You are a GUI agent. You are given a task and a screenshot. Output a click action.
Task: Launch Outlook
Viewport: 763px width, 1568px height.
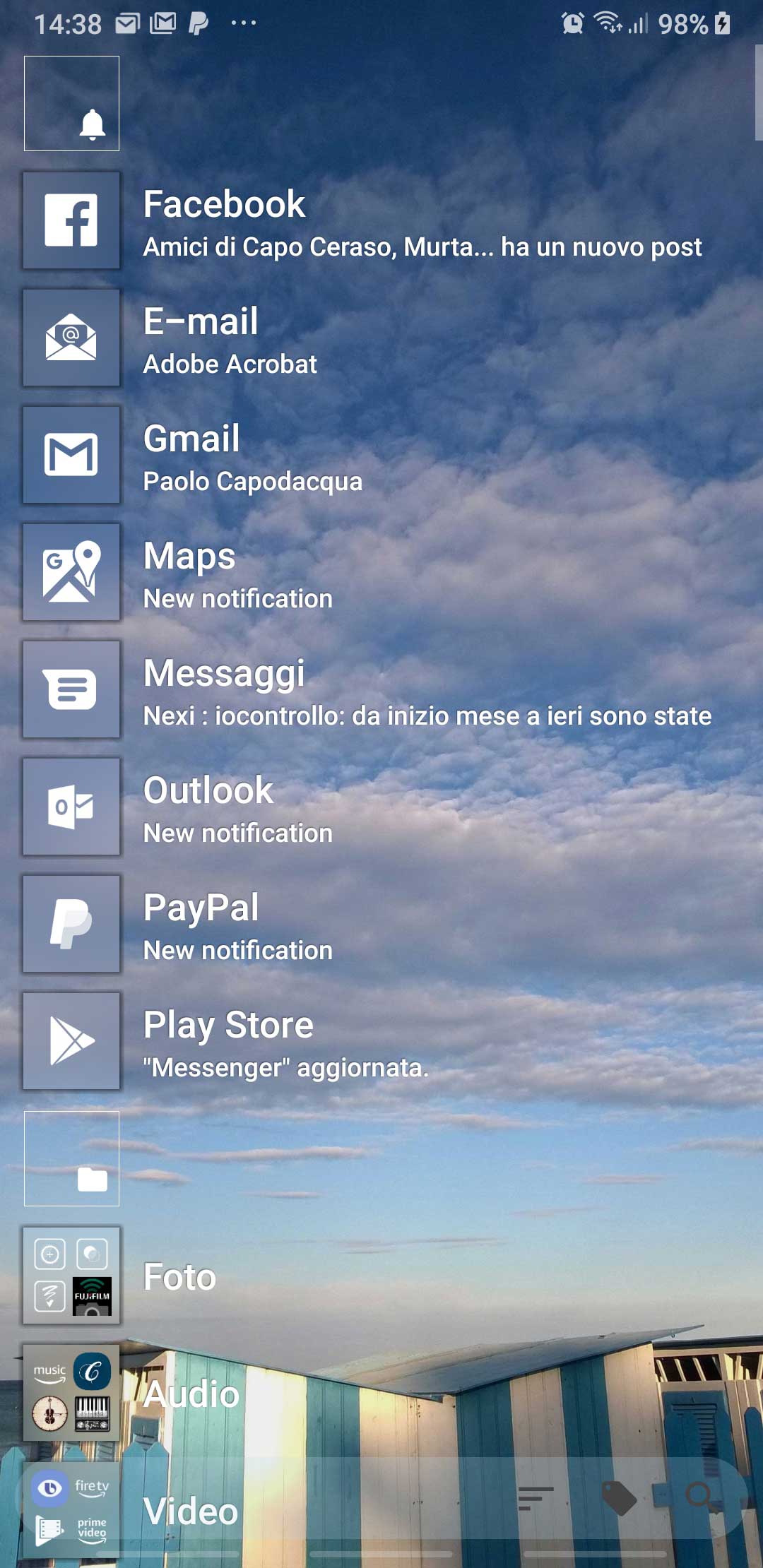pos(71,807)
